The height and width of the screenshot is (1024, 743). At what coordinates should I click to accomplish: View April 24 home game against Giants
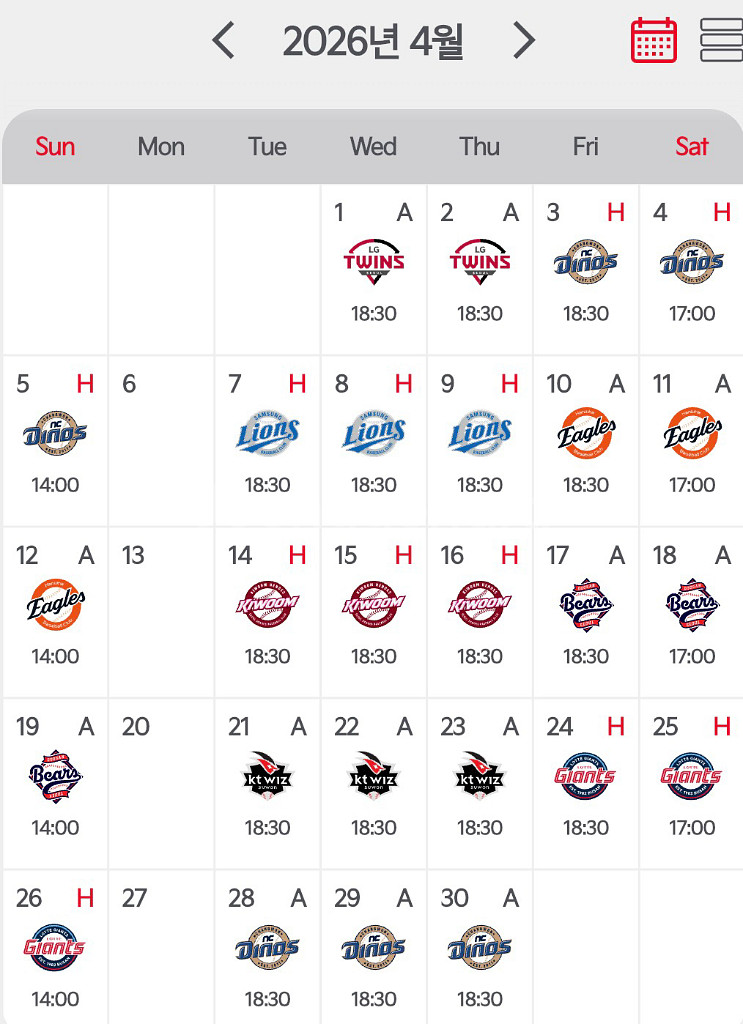coord(586,777)
